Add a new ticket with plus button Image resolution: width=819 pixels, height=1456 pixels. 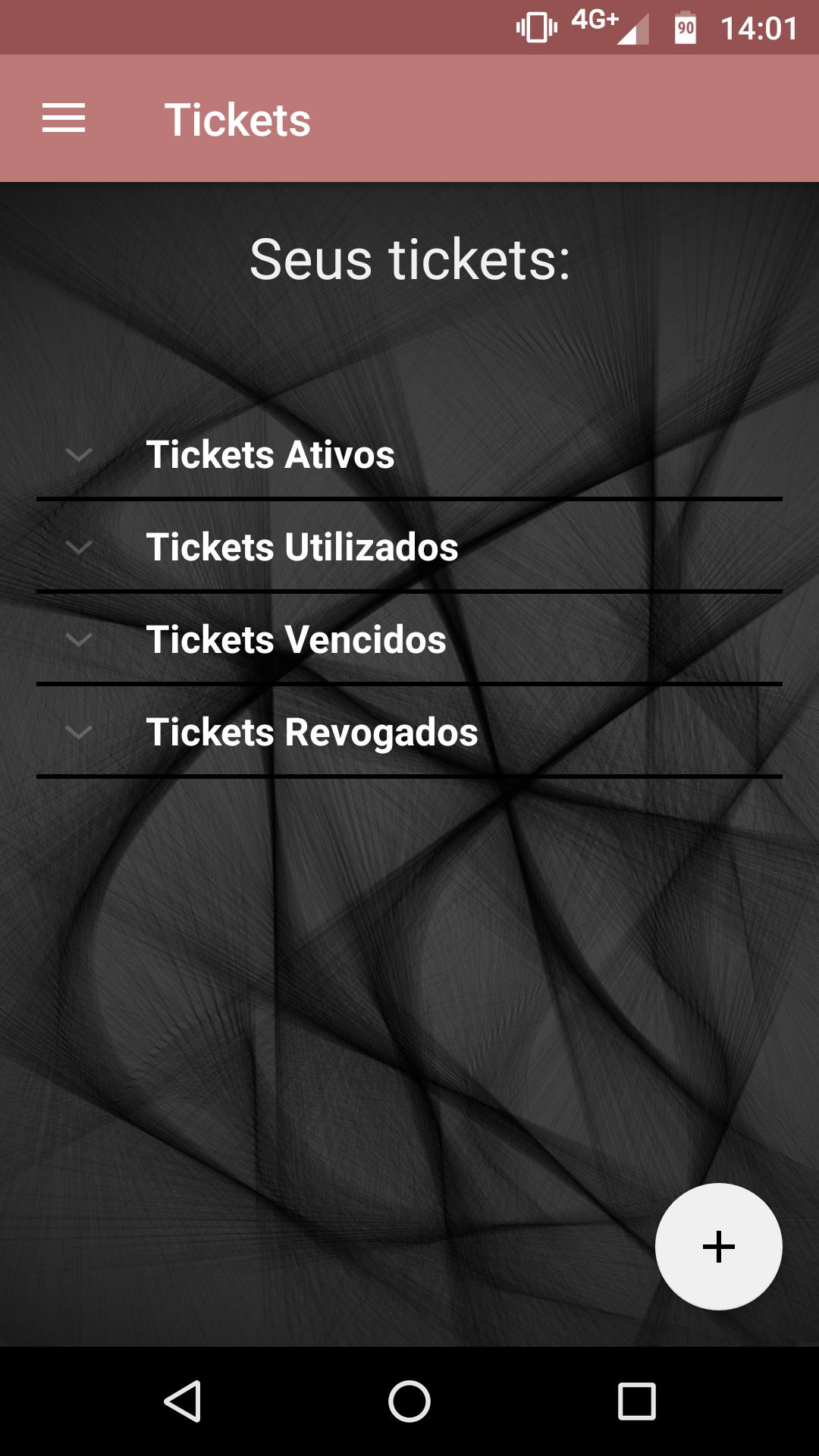tap(718, 1247)
